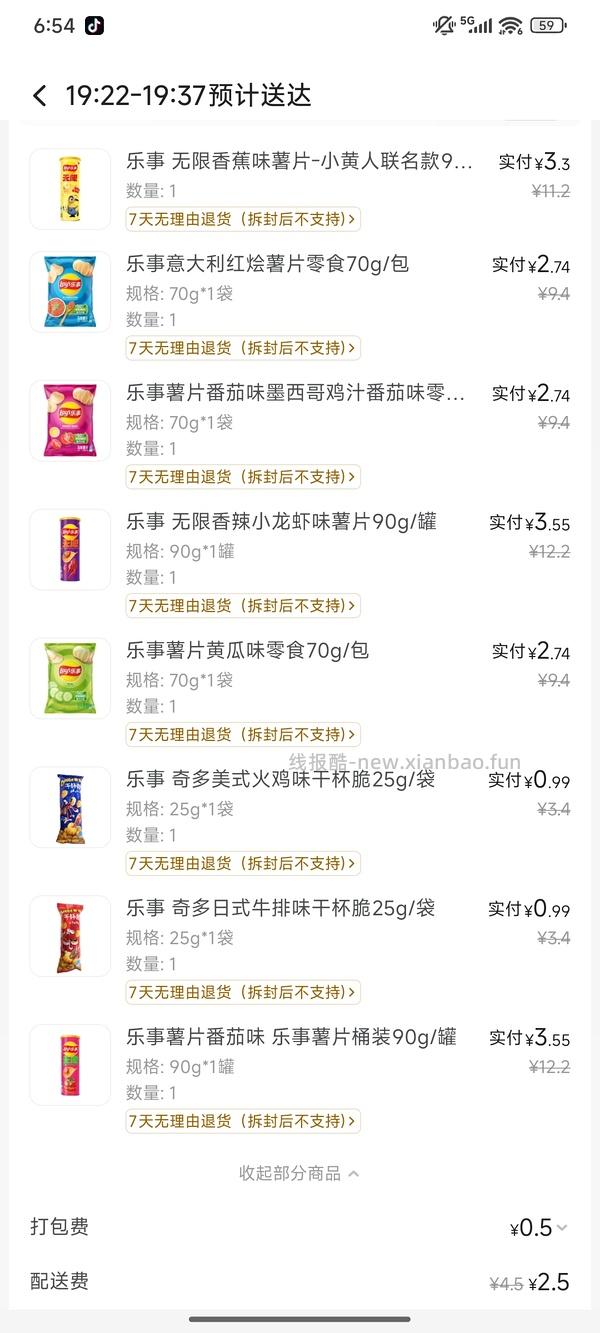Select the 乐事薯片黄瓜味 item
600x1333 pixels.
pos(247,651)
